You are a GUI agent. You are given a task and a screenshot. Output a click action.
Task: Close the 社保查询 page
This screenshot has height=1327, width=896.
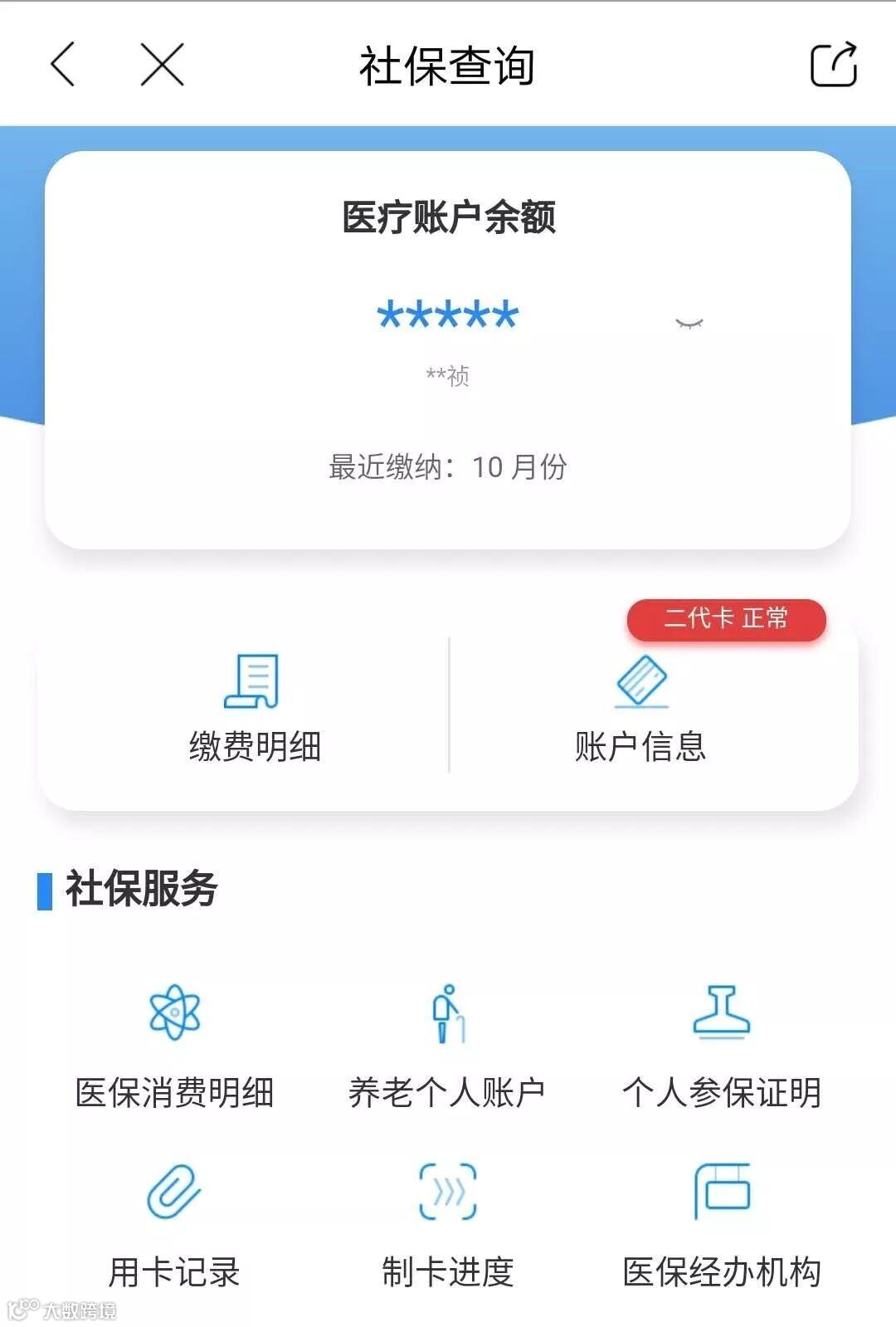coord(162,65)
